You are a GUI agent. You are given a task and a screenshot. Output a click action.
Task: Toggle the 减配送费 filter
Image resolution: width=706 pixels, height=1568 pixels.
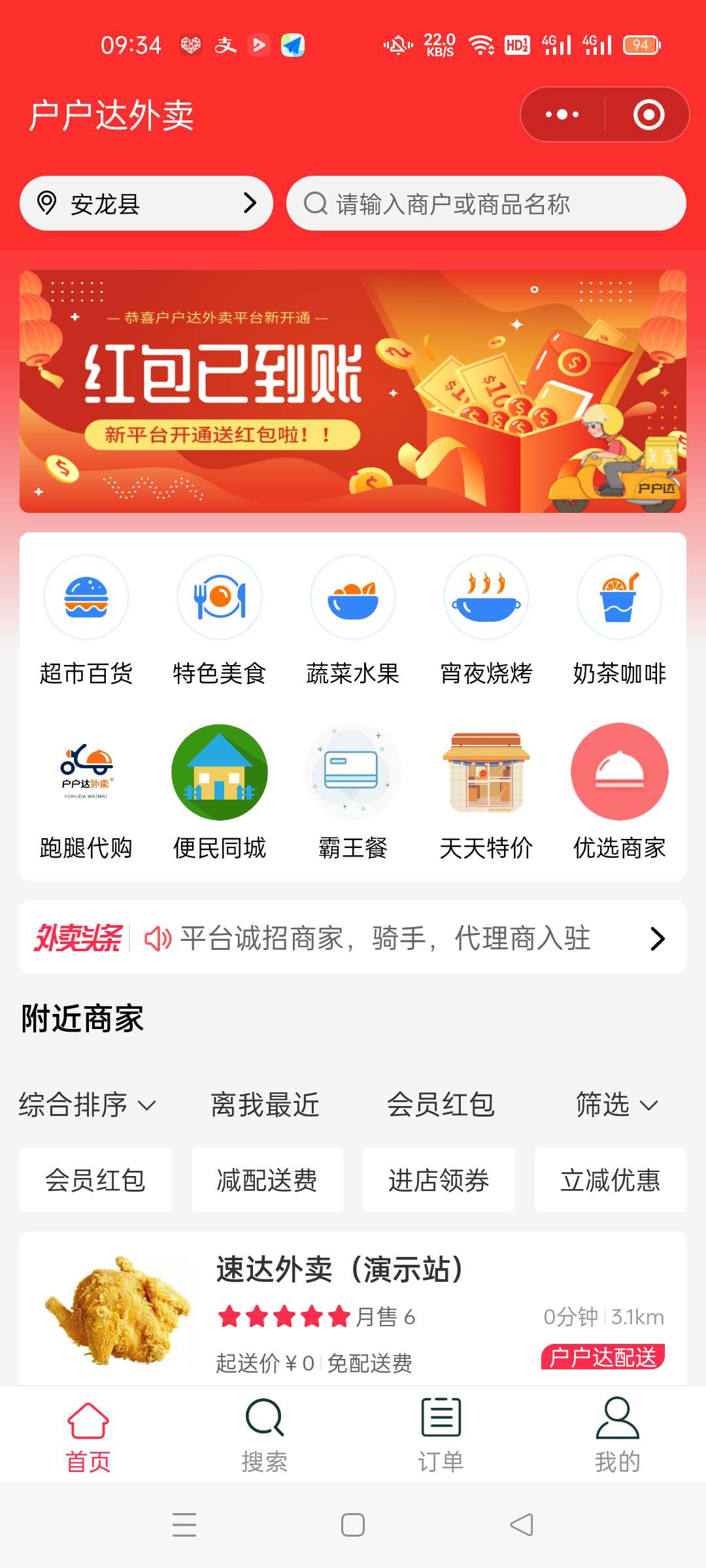tap(267, 1180)
